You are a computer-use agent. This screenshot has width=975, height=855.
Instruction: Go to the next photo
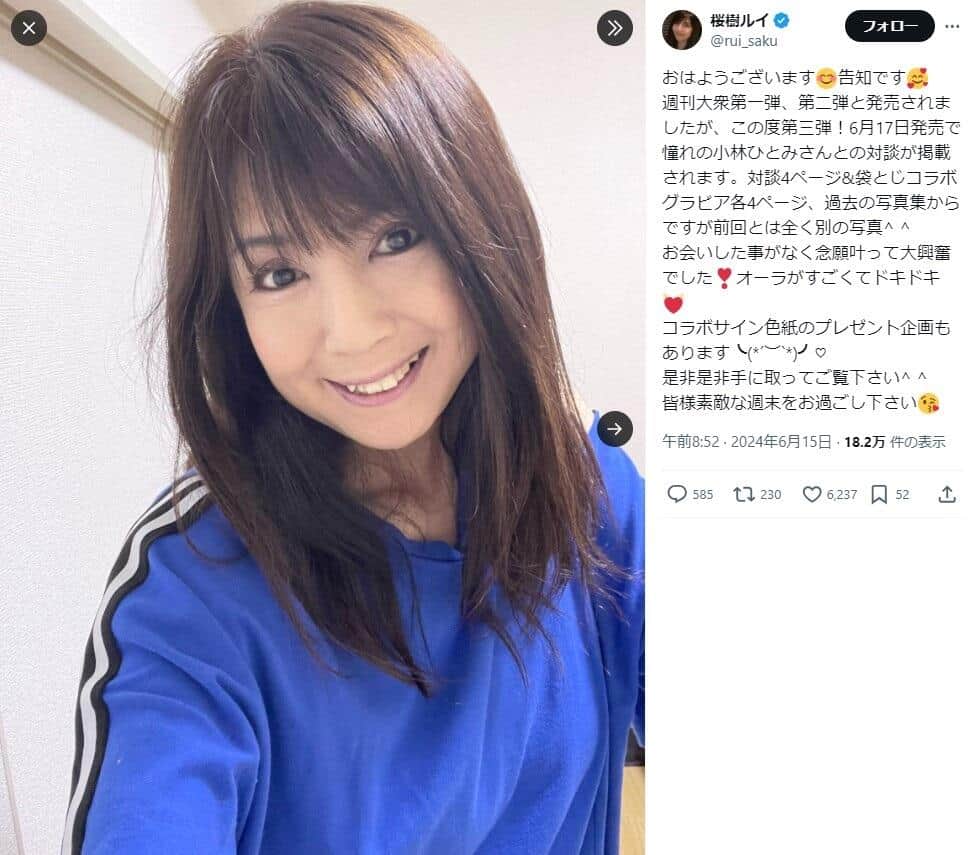[614, 429]
